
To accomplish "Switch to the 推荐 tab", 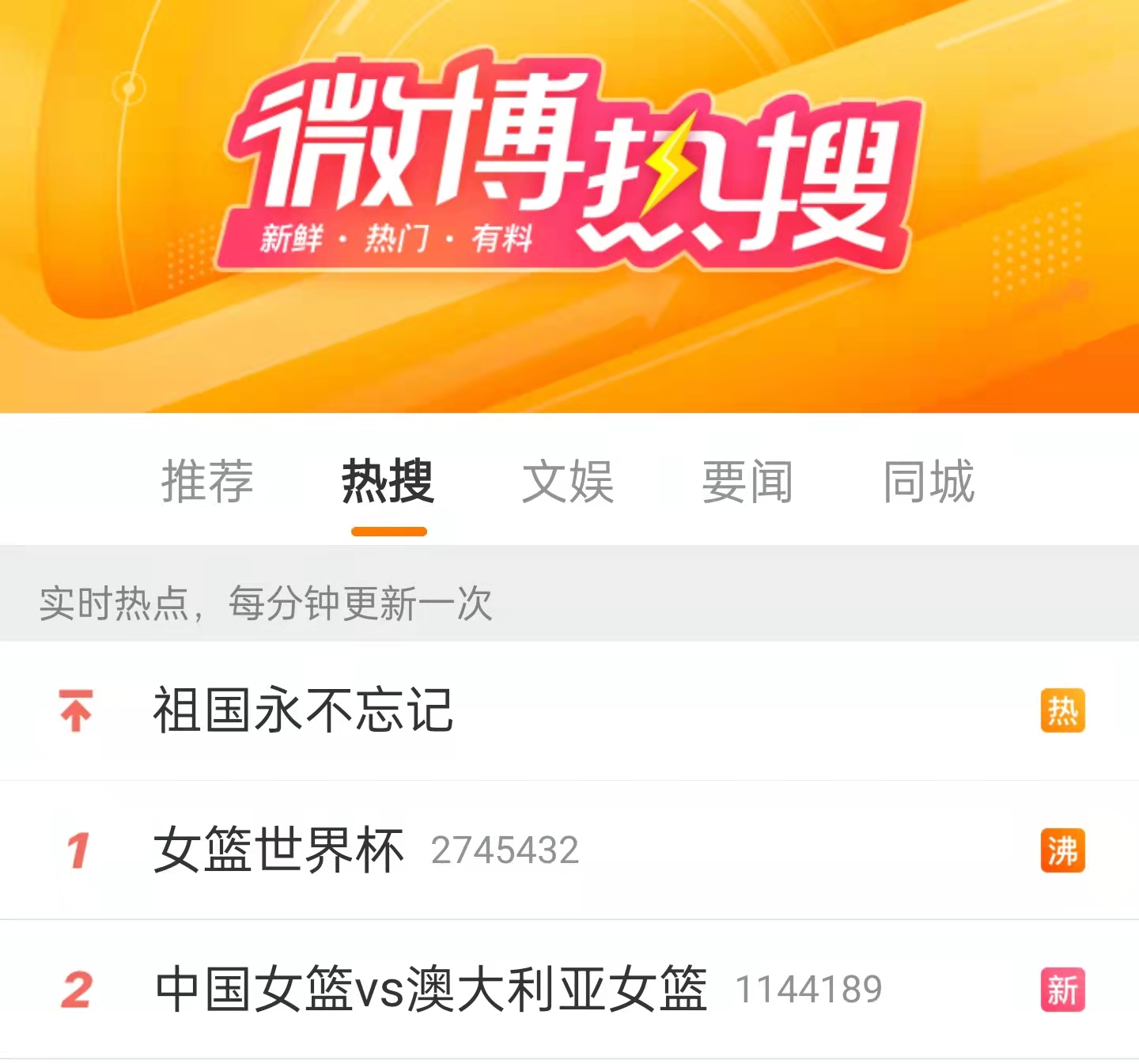I will (x=207, y=481).
